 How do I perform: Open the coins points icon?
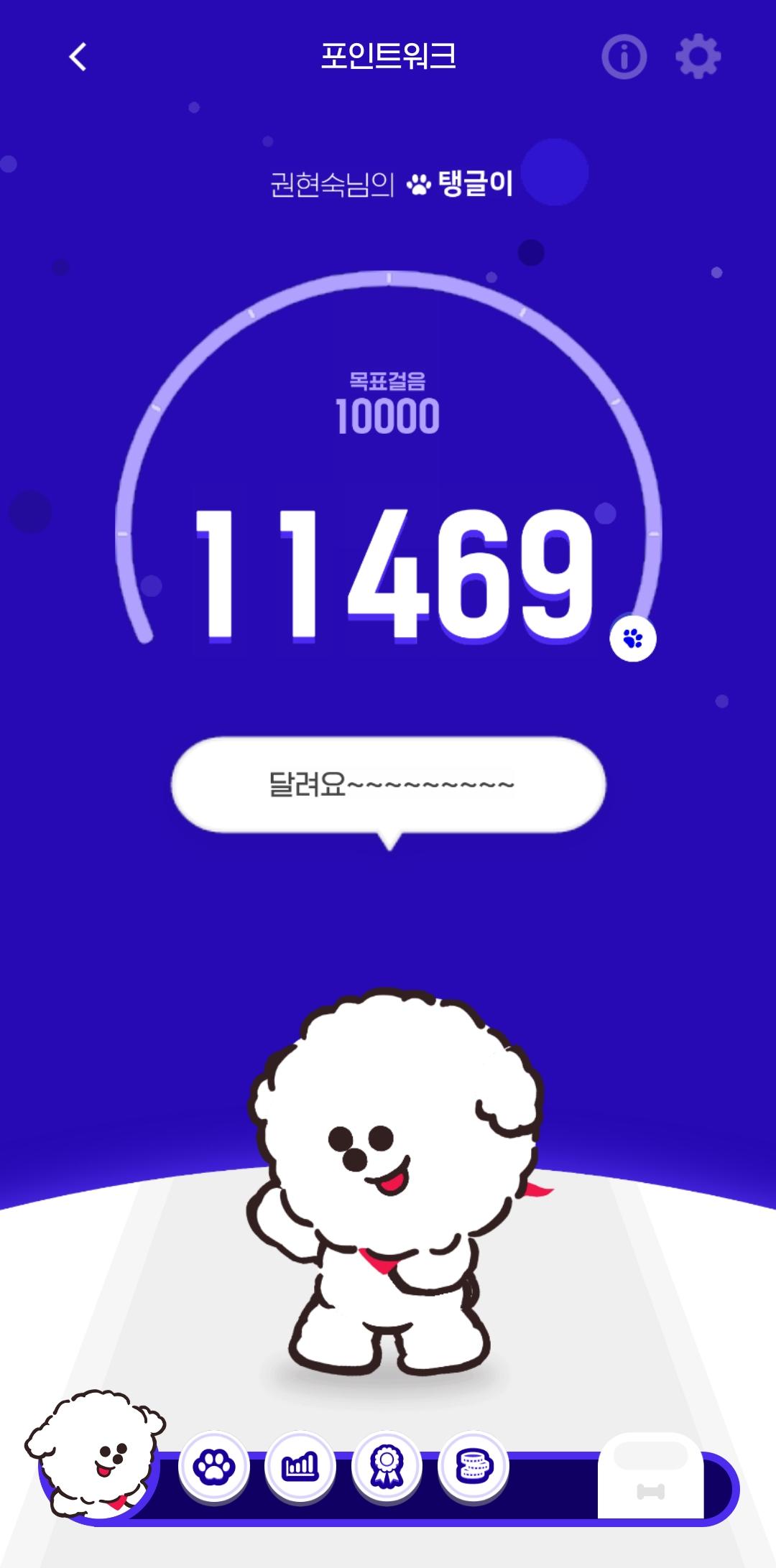(473, 1467)
